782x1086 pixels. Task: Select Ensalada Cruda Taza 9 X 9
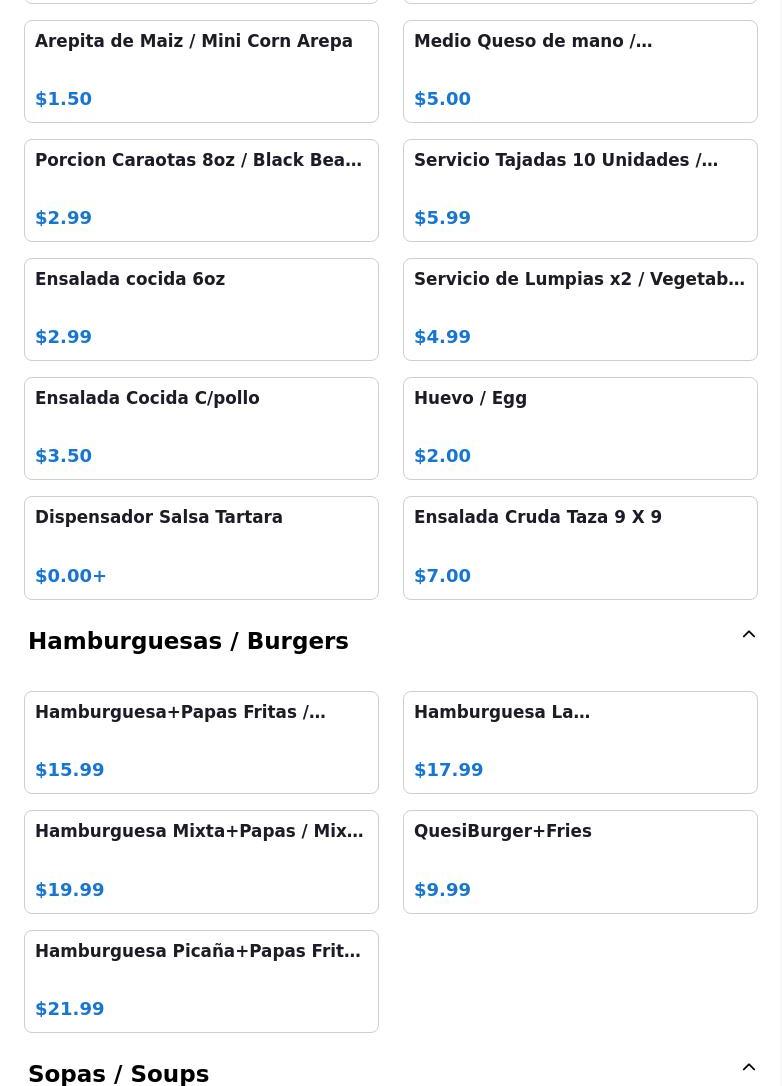tap(580, 547)
